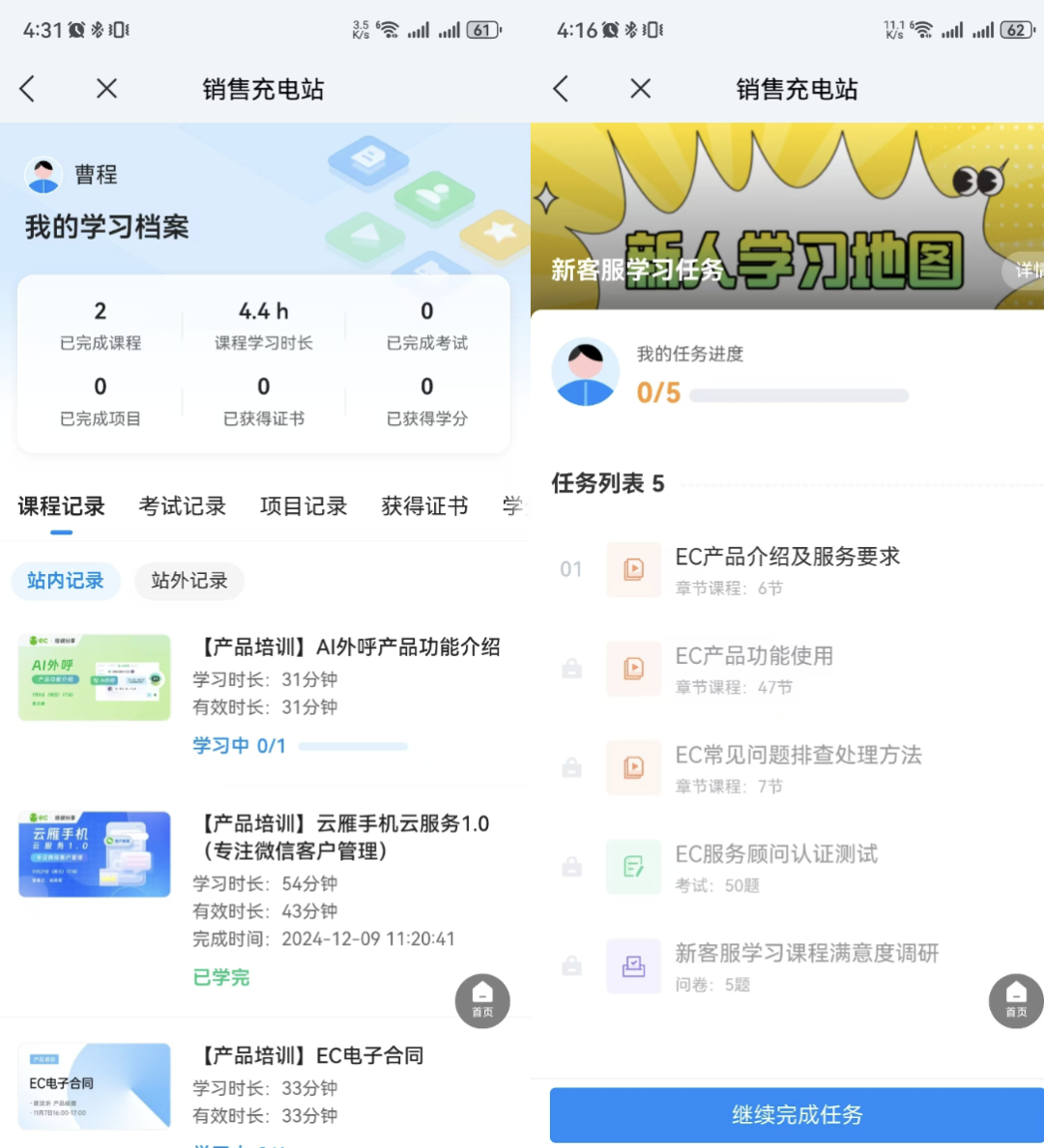
Task: Open the orange chapter icon for EC产品介绍及服务要求
Action: pyautogui.click(x=633, y=569)
